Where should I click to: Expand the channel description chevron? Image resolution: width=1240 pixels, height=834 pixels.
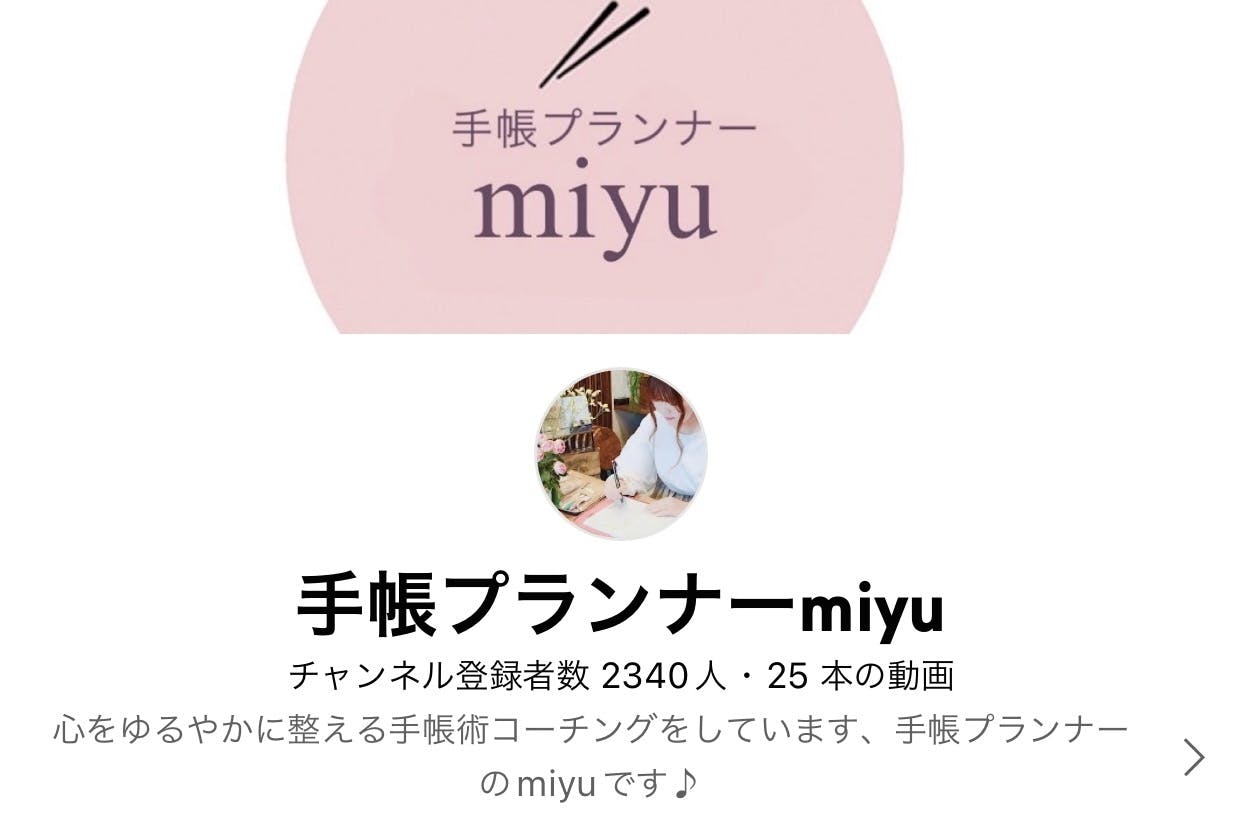[x=1193, y=757]
